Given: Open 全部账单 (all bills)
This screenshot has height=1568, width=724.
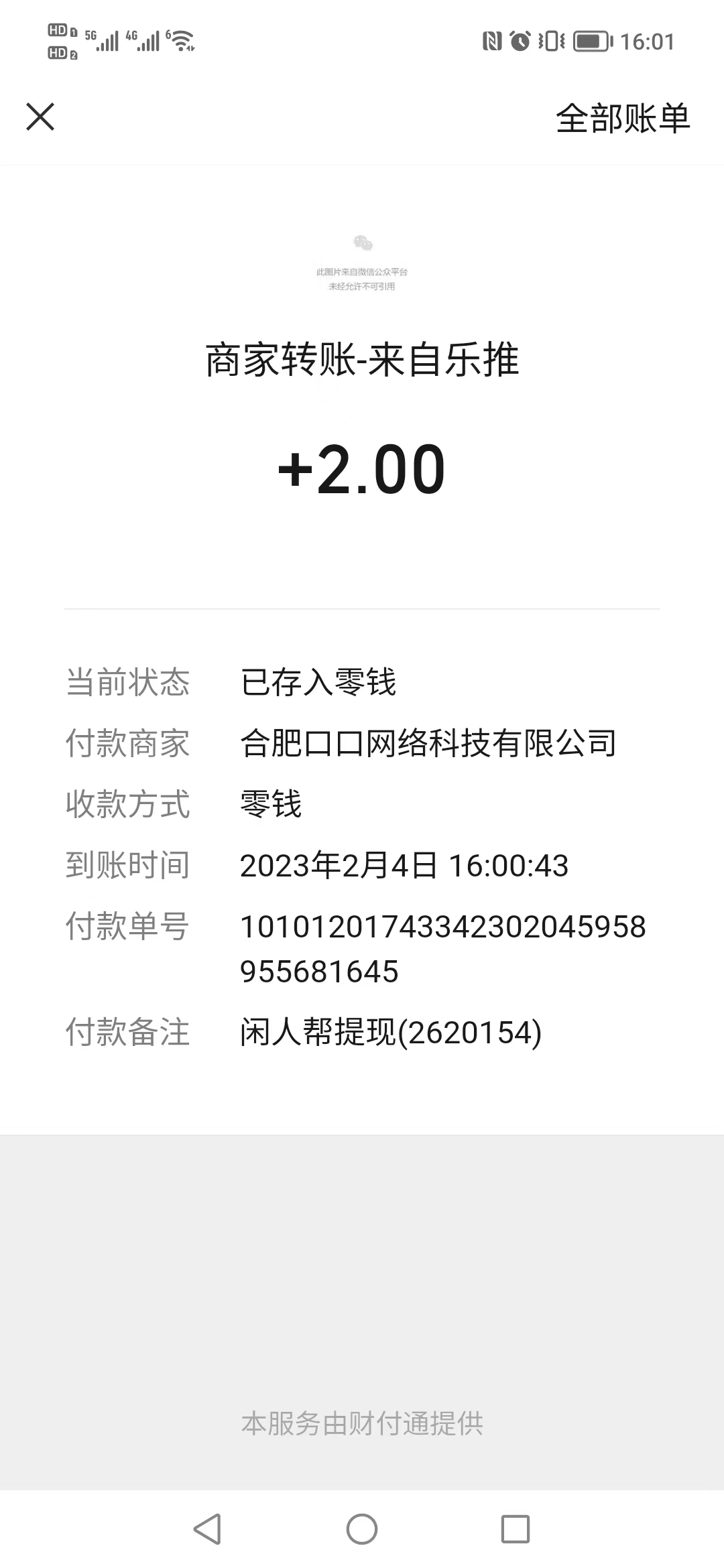Looking at the screenshot, I should [623, 118].
